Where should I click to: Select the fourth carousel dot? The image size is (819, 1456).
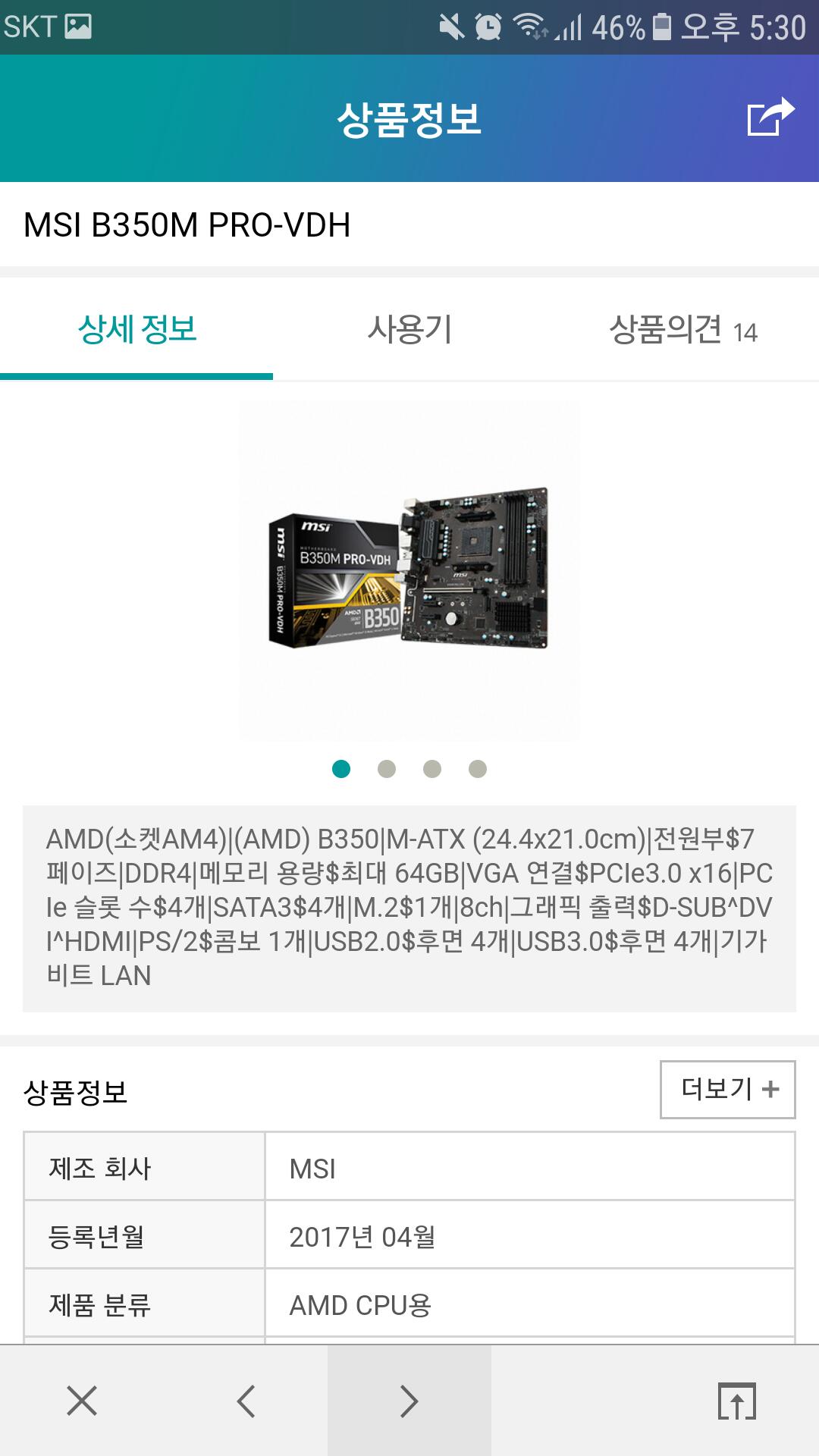coord(476,769)
